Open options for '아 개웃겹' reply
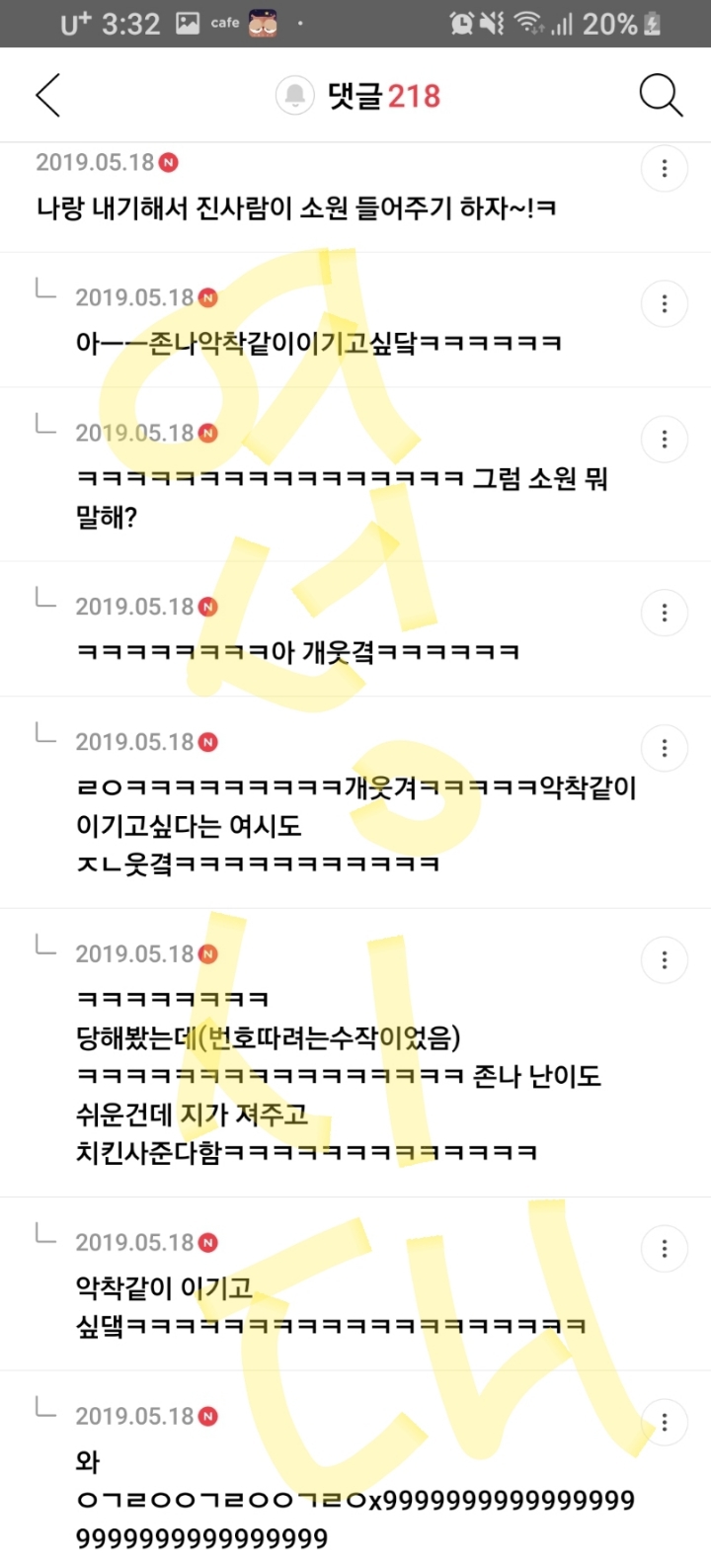The width and height of the screenshot is (711, 1568). [x=665, y=614]
